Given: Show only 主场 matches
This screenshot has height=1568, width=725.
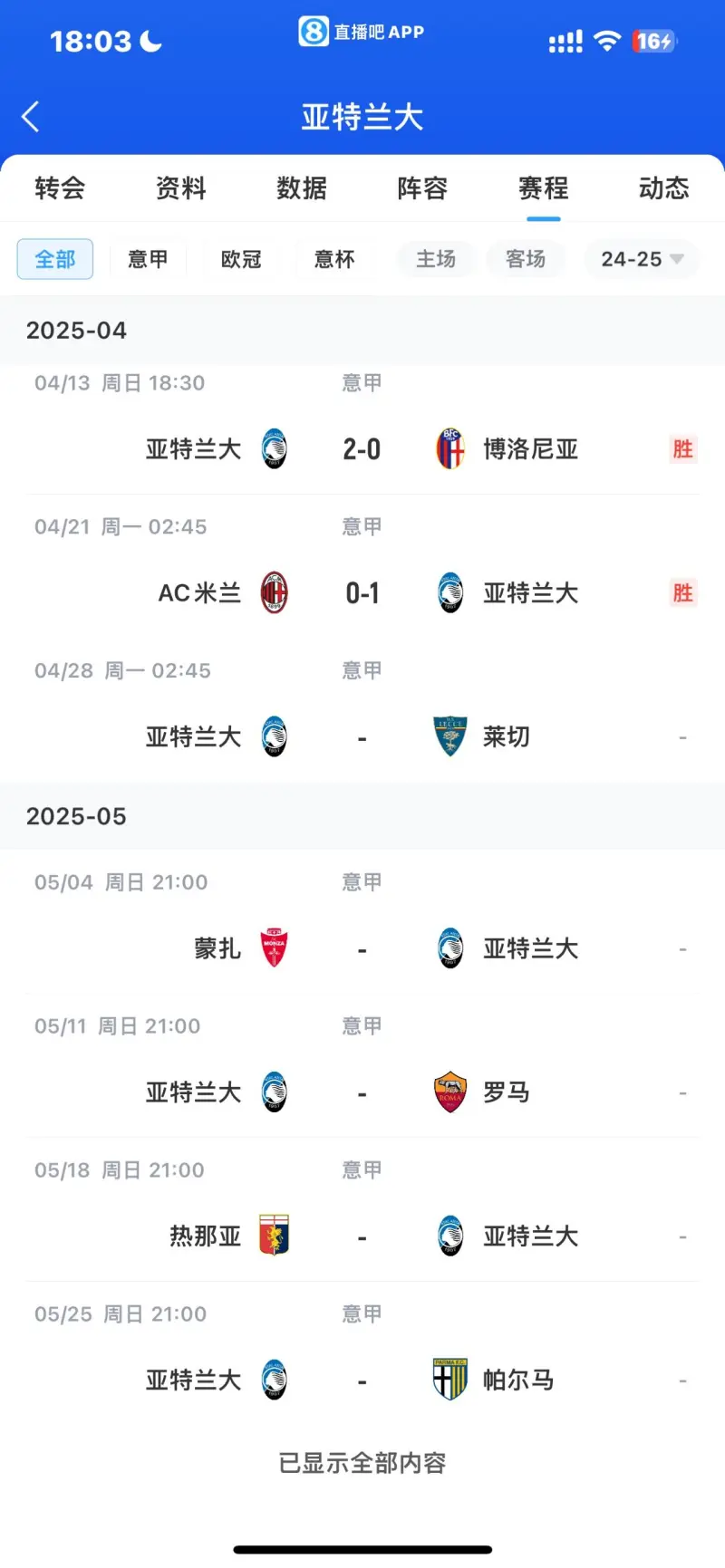Looking at the screenshot, I should click(436, 259).
